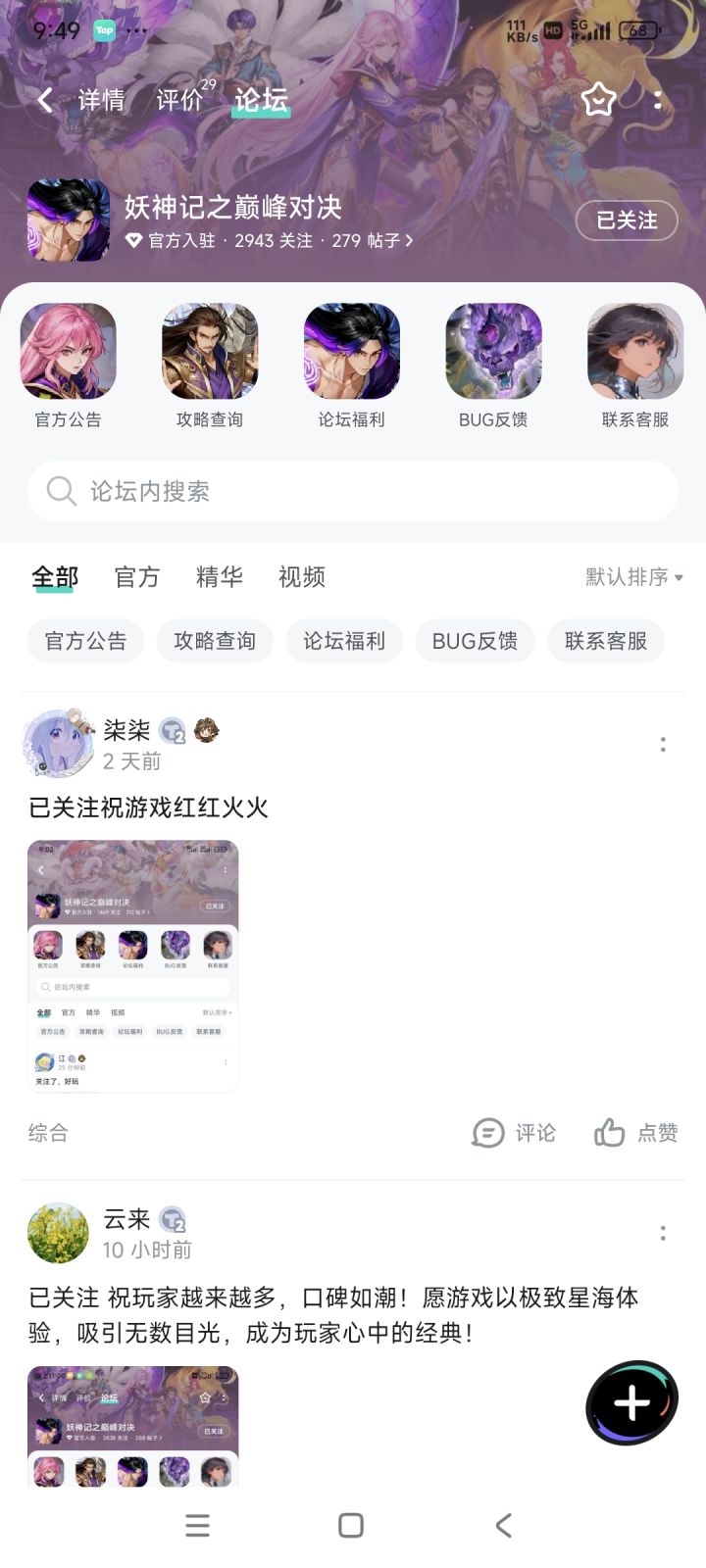Viewport: 706px width, 1568px height.
Task: Comment on 柒柒's post
Action: [x=514, y=1133]
